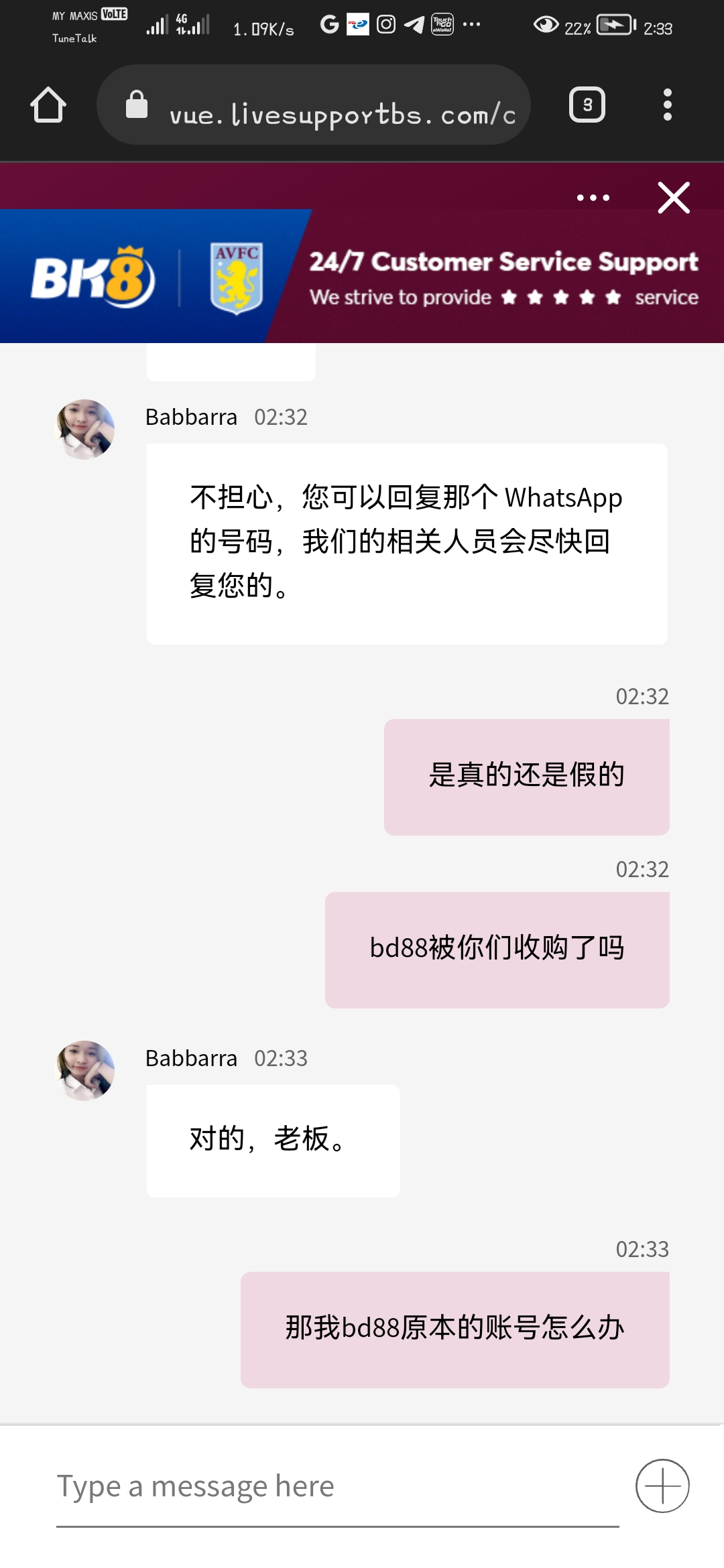Screen dimensions: 724x1568
Task: Focus the 'Type a message here' field
Action: coord(337,1486)
